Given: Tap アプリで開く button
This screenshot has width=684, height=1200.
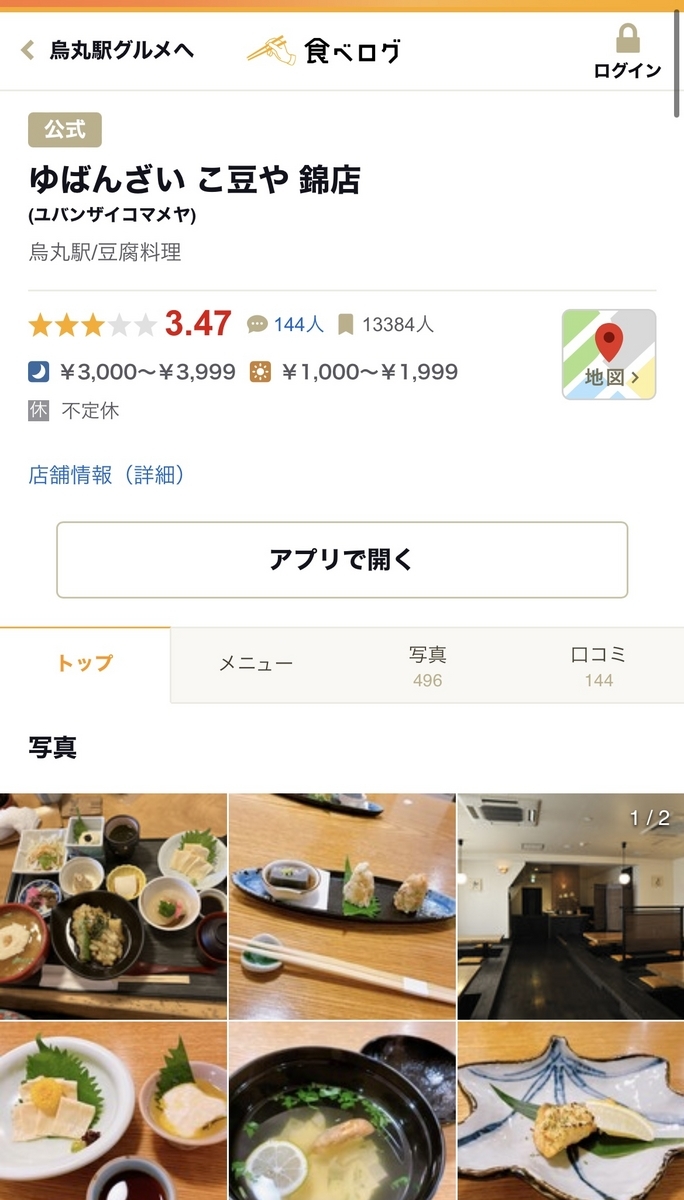Looking at the screenshot, I should pos(342,560).
